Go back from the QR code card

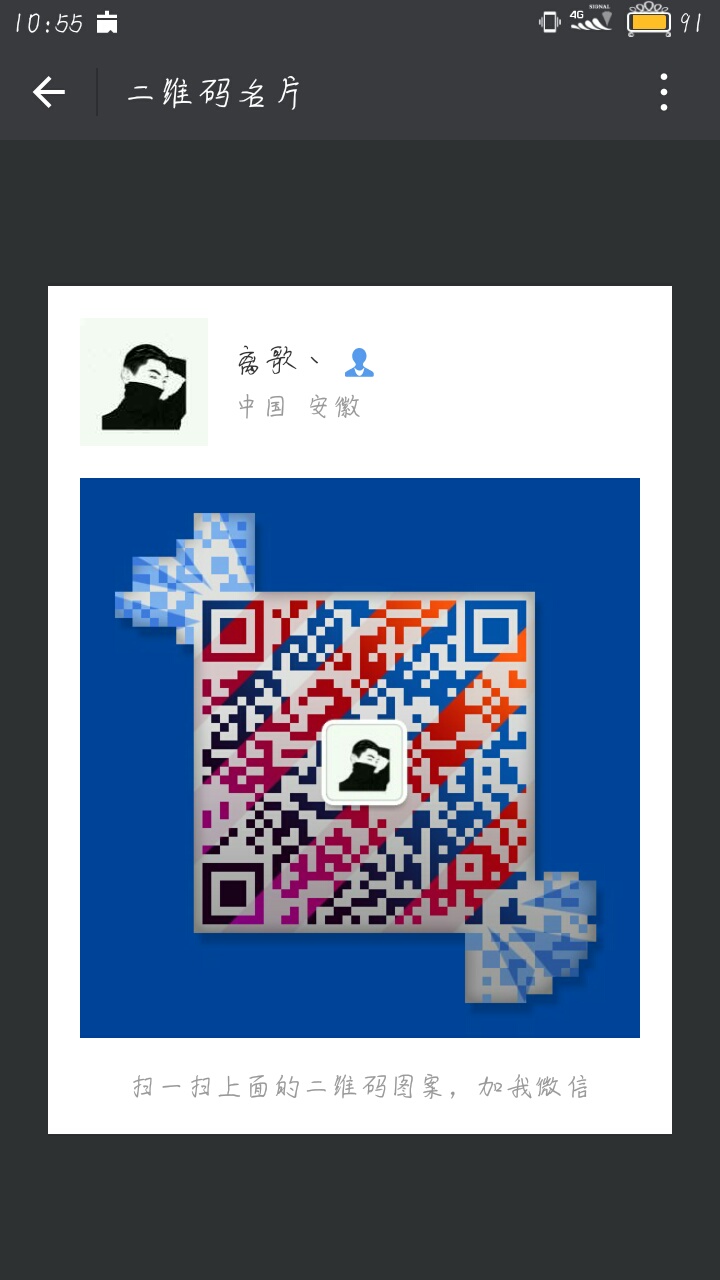(48, 93)
